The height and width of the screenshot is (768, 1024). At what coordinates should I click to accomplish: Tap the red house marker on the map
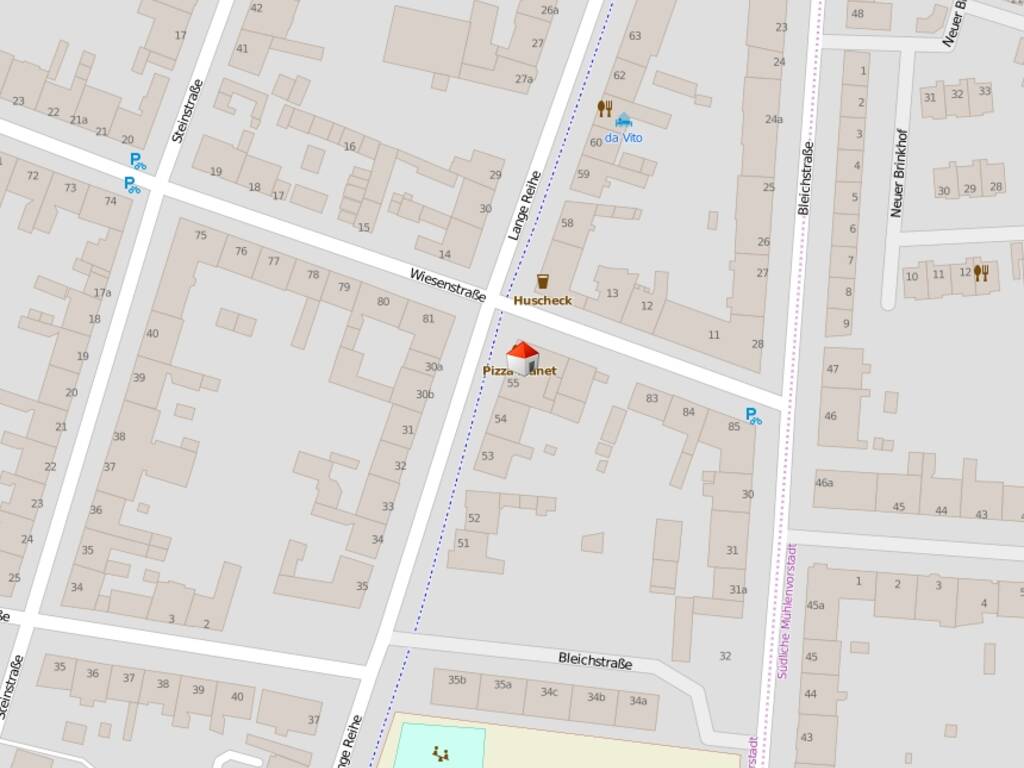coord(522,358)
